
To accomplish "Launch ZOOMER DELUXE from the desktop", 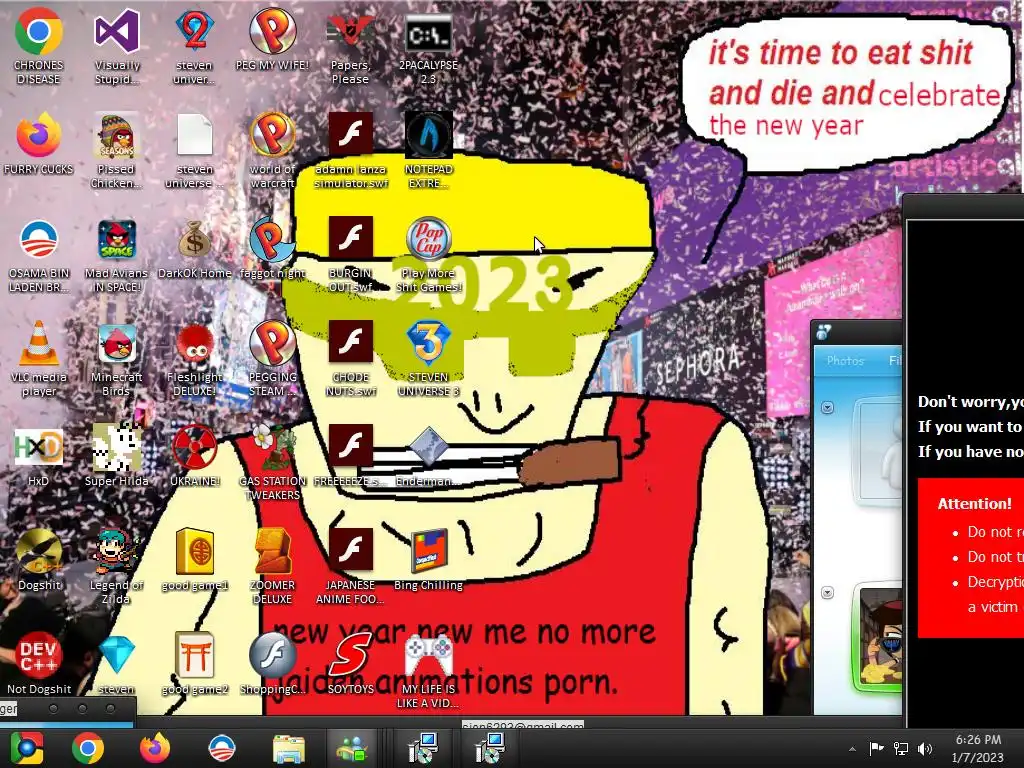I will 272,553.
